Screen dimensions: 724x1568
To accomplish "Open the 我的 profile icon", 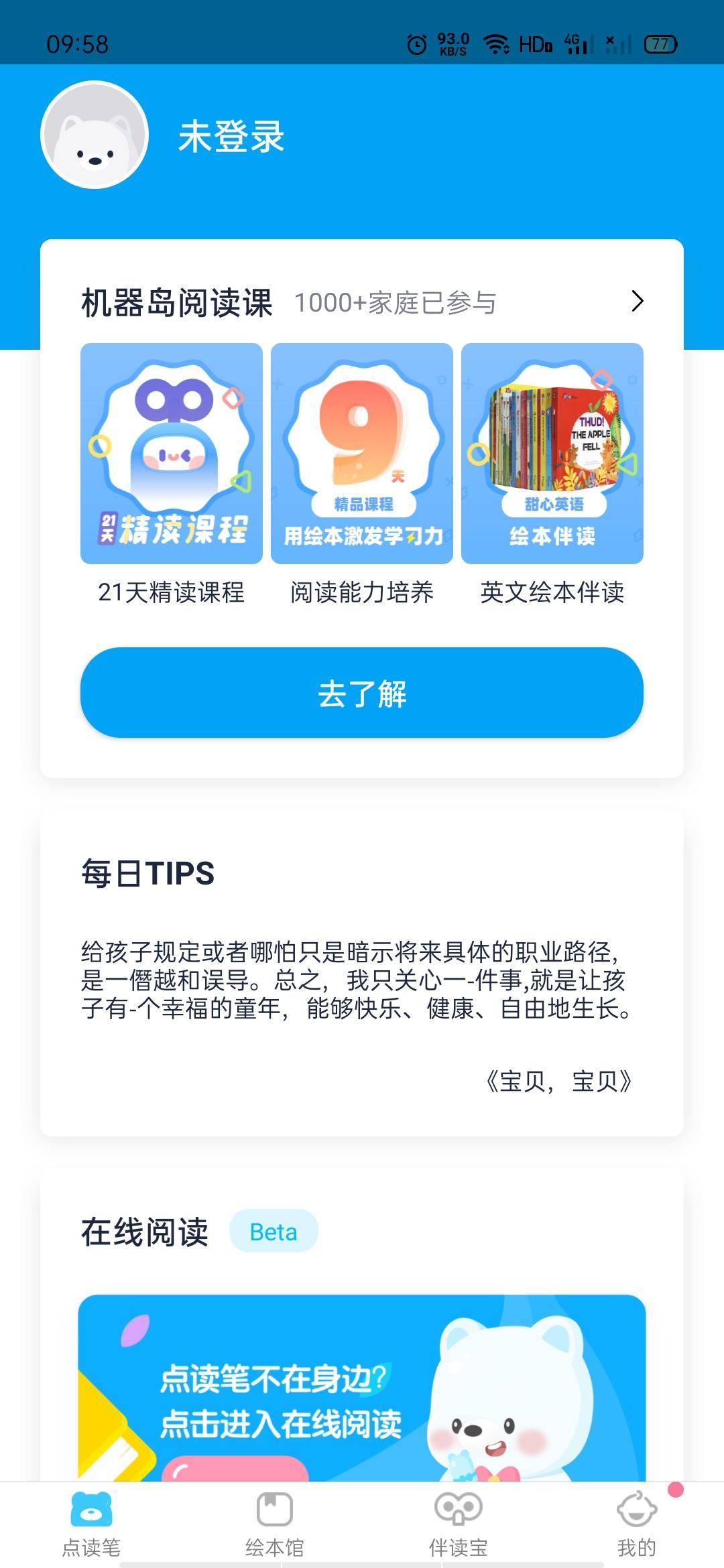I will (x=636, y=1508).
